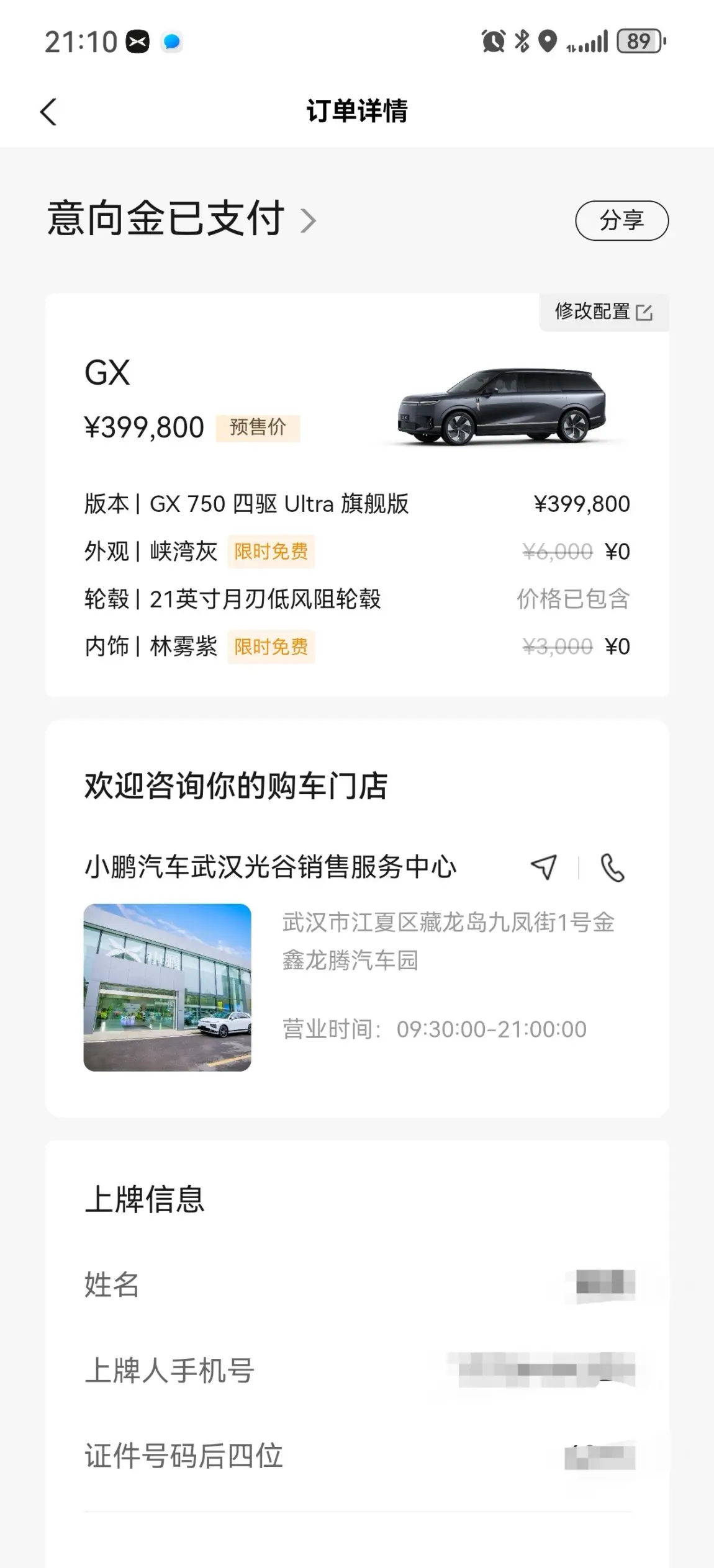The image size is (714, 1568).
Task: Tap the 分享 share button
Action: click(x=621, y=220)
